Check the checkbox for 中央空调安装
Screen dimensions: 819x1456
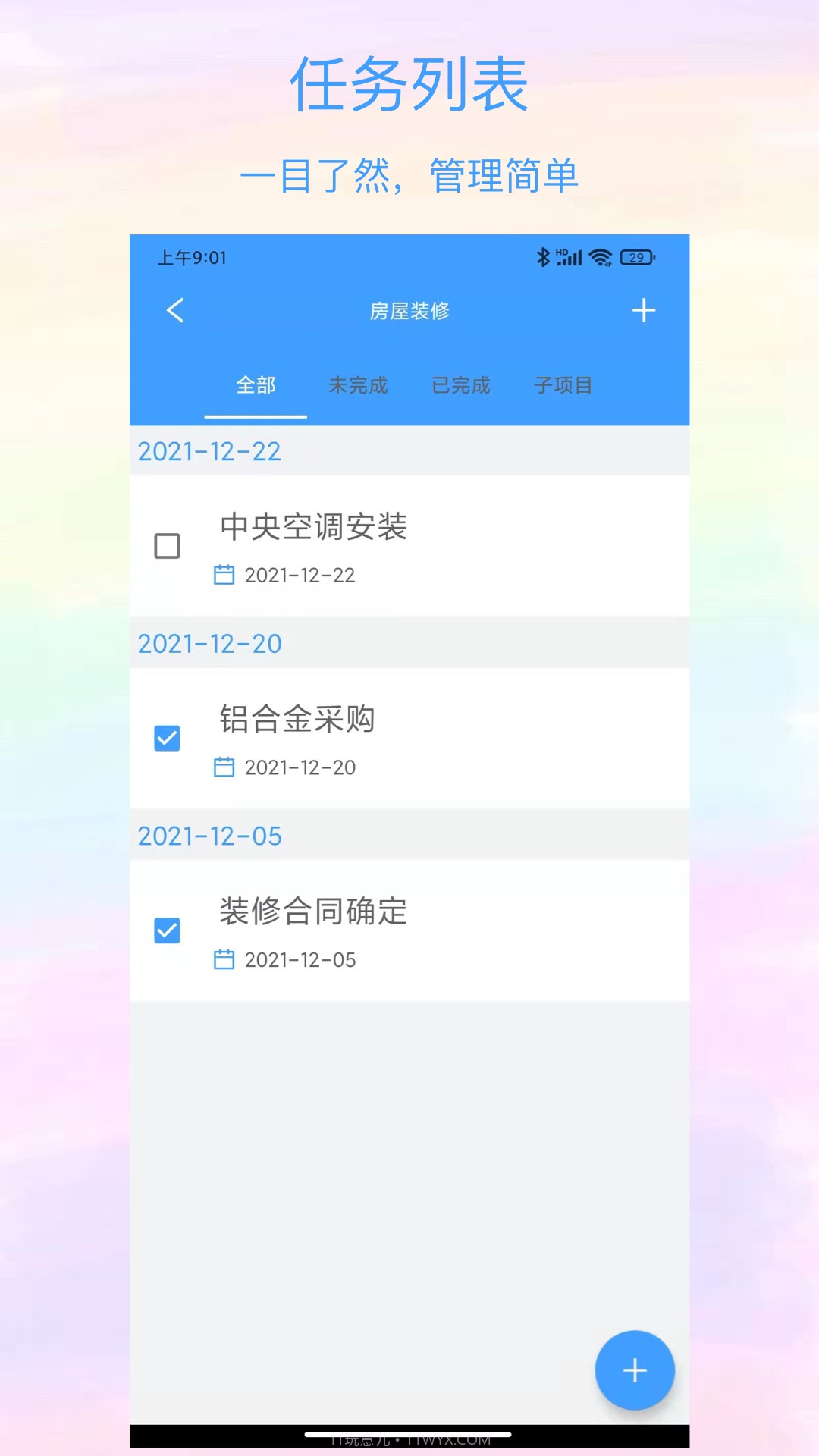(166, 545)
